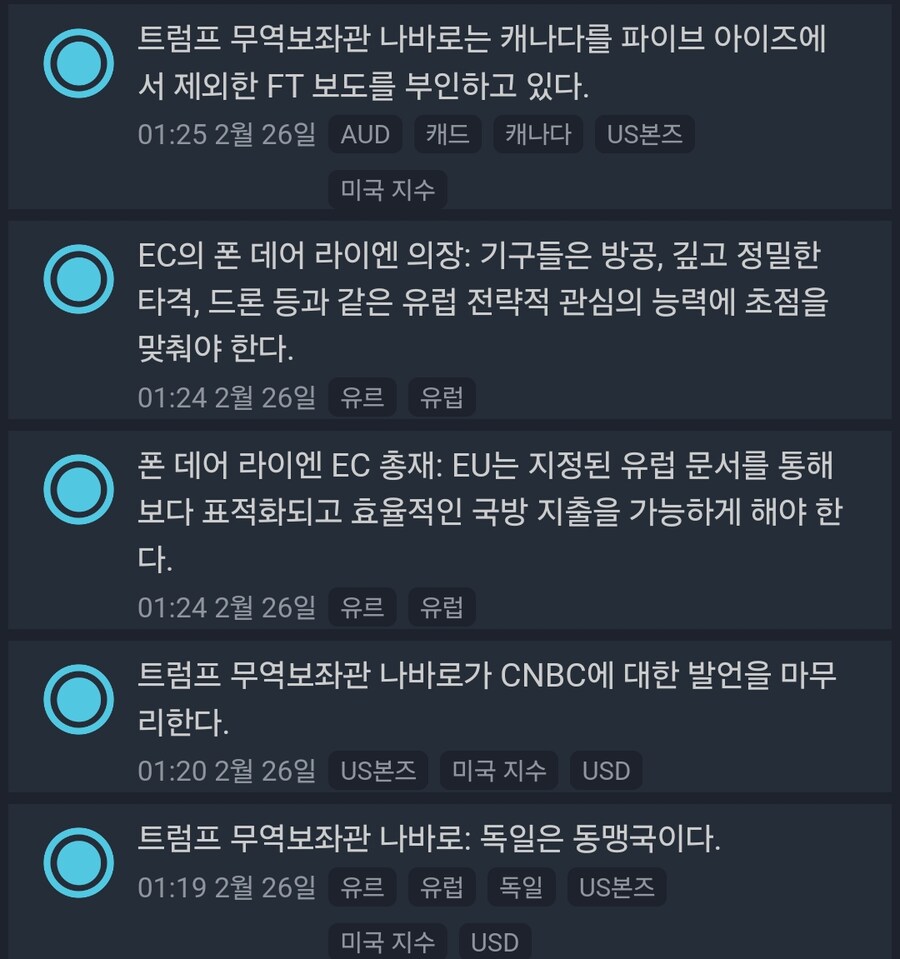This screenshot has height=959, width=900.
Task: Click the circular icon next to the von der Leyen air defense item
Action: pos(78,277)
